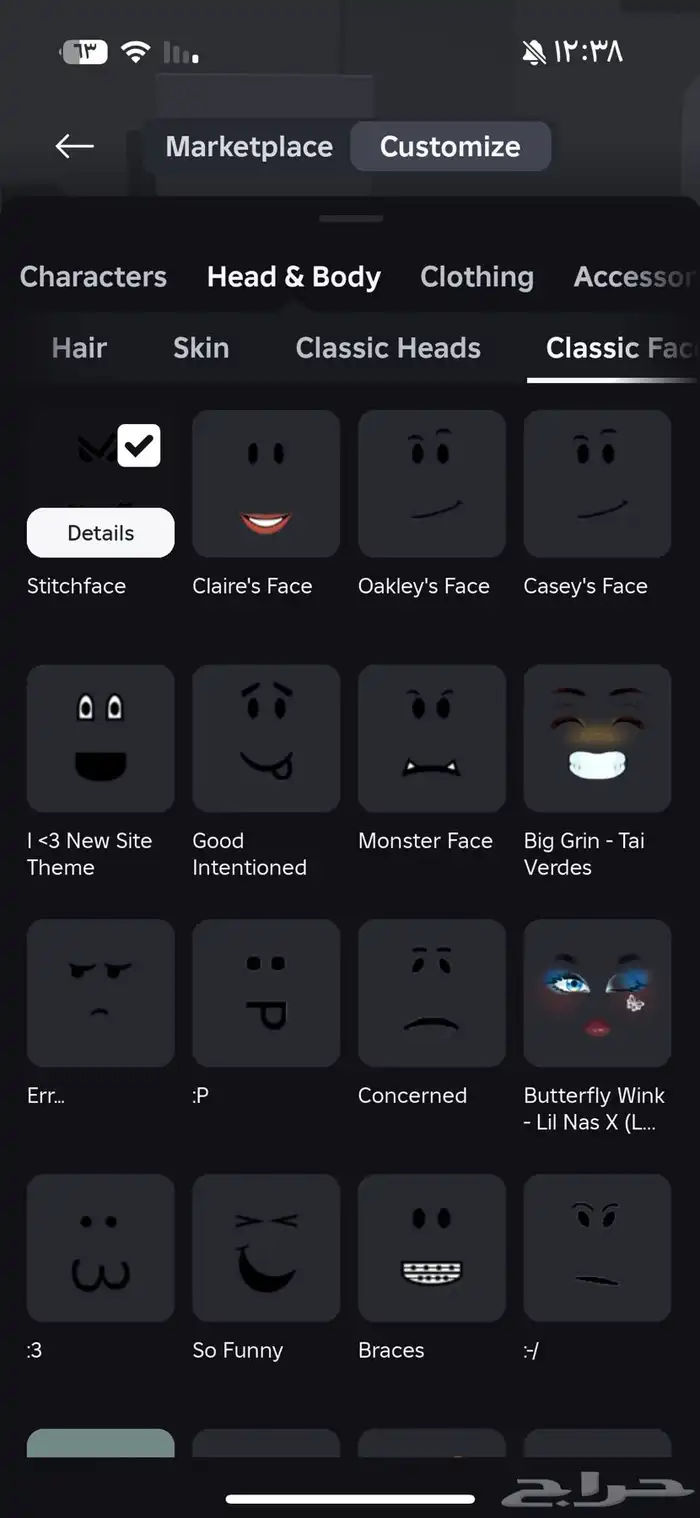Open the Characters category
Screen dimensions: 700x1518
[93, 277]
